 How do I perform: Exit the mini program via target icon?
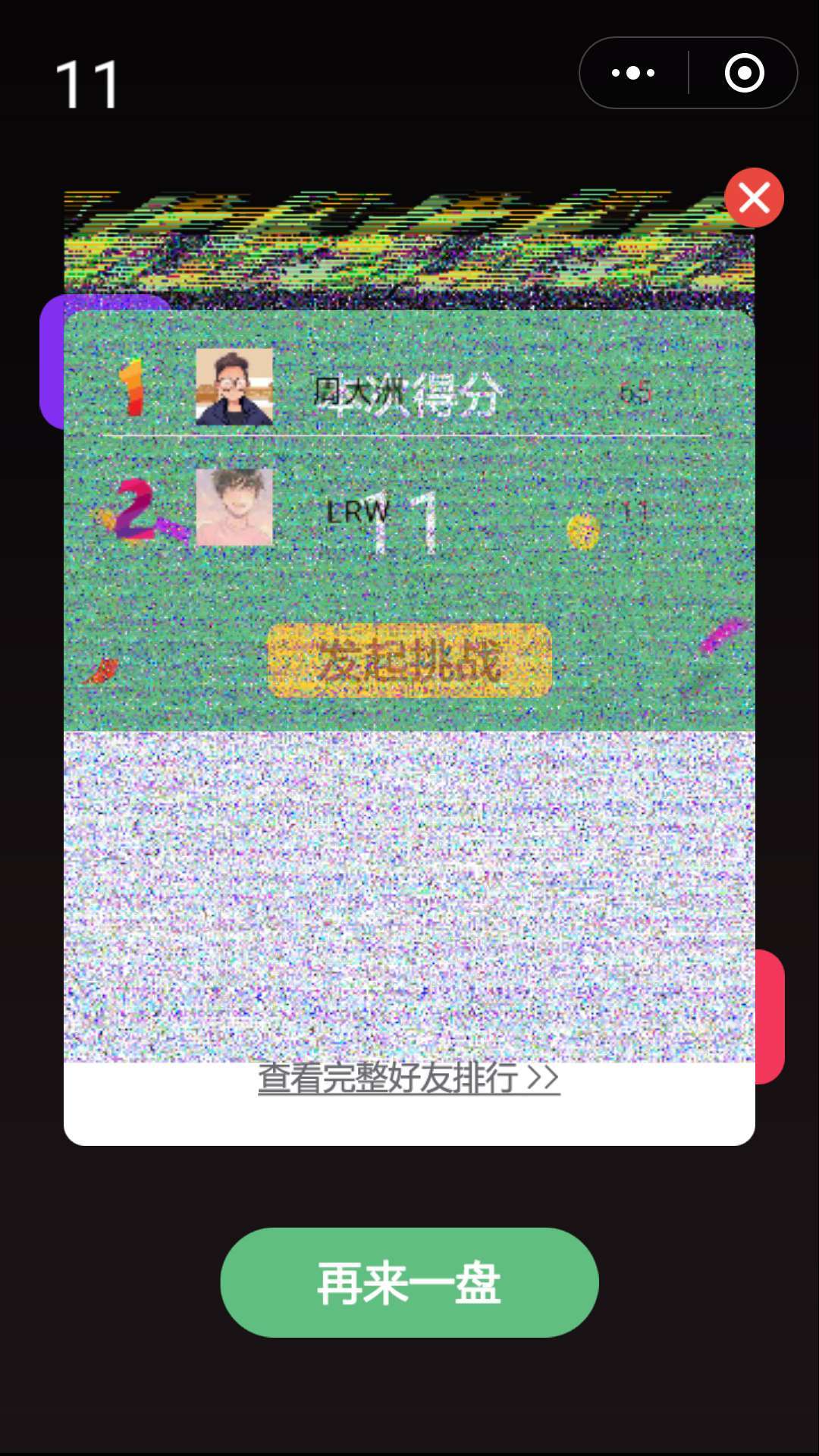(x=744, y=73)
